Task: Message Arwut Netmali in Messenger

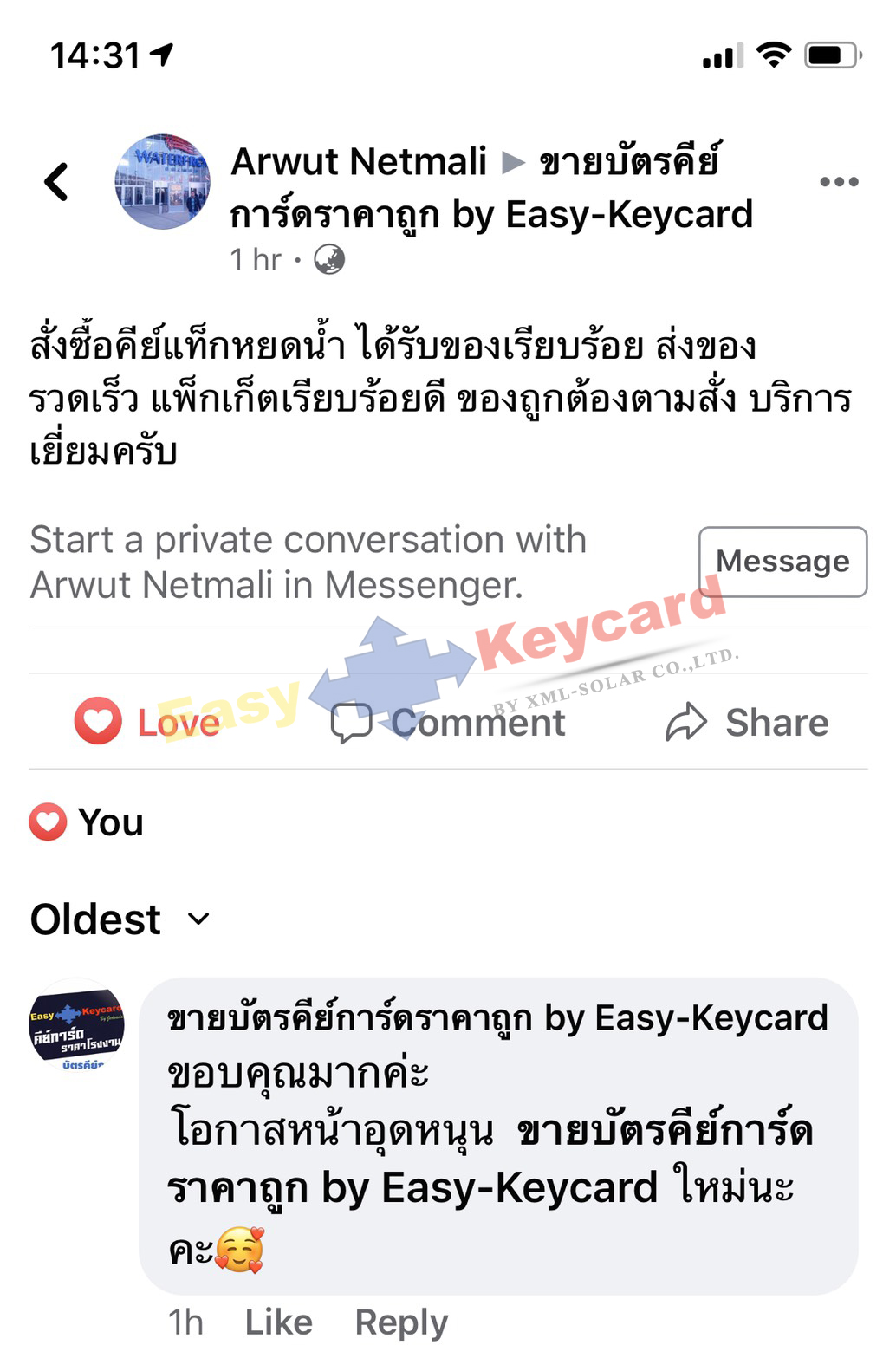Action: pyautogui.click(x=782, y=562)
